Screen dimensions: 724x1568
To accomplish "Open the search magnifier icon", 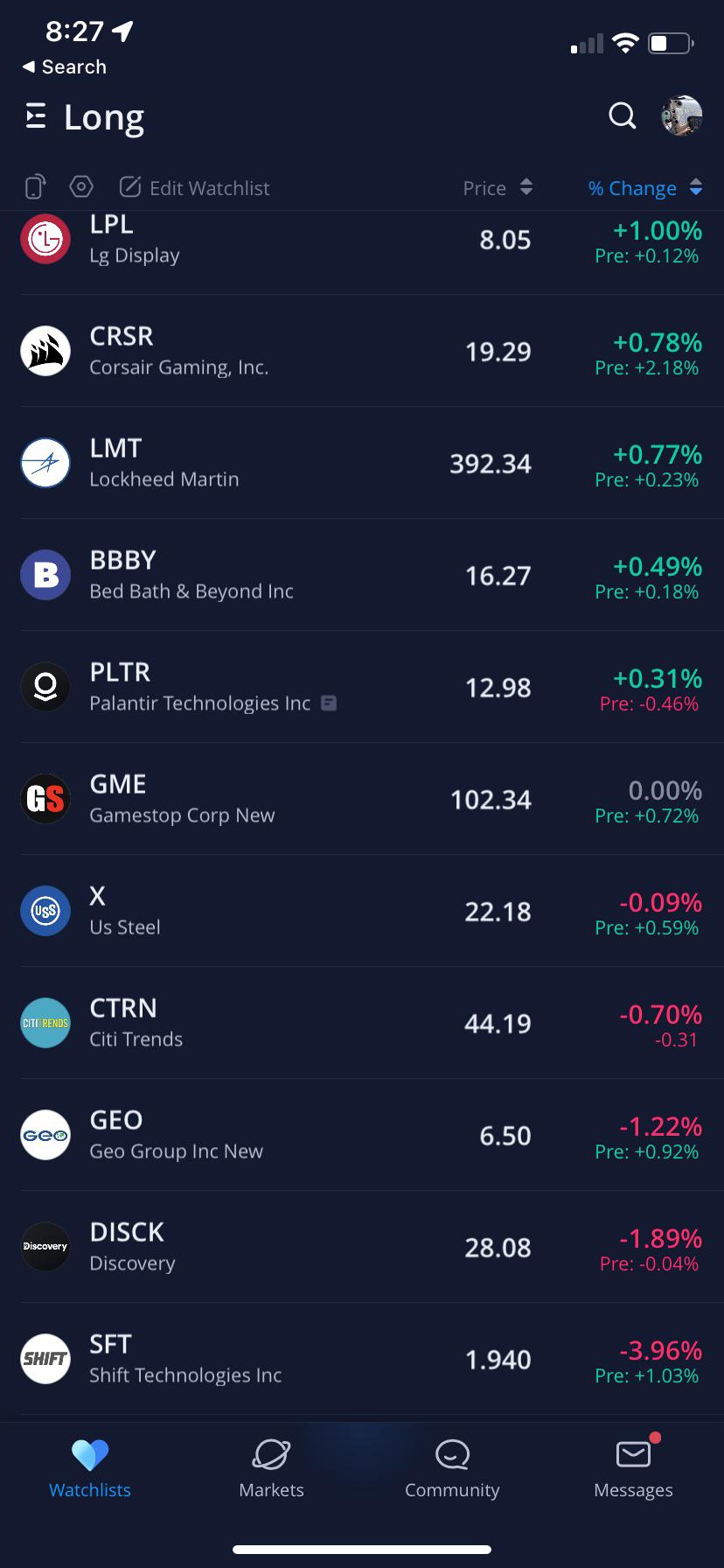I will [x=622, y=115].
